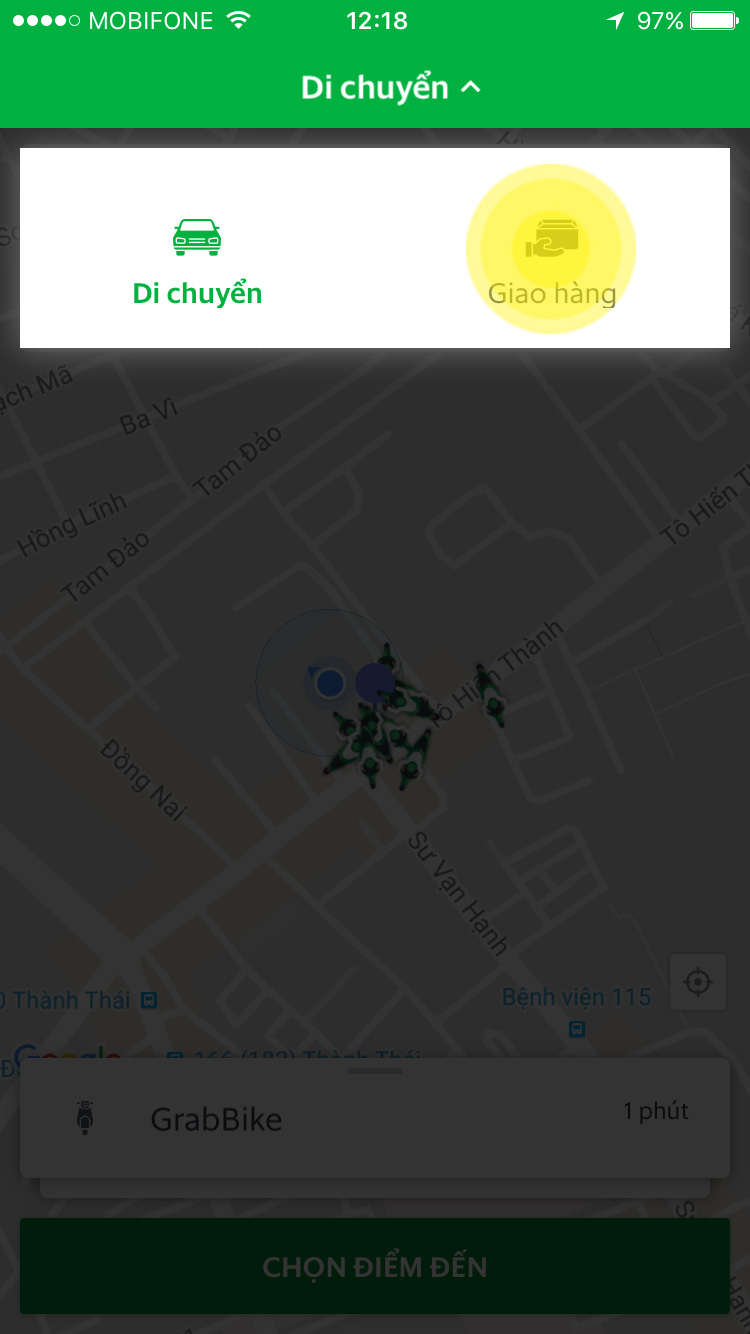
Task: Center the map on my location
Action: tap(698, 982)
